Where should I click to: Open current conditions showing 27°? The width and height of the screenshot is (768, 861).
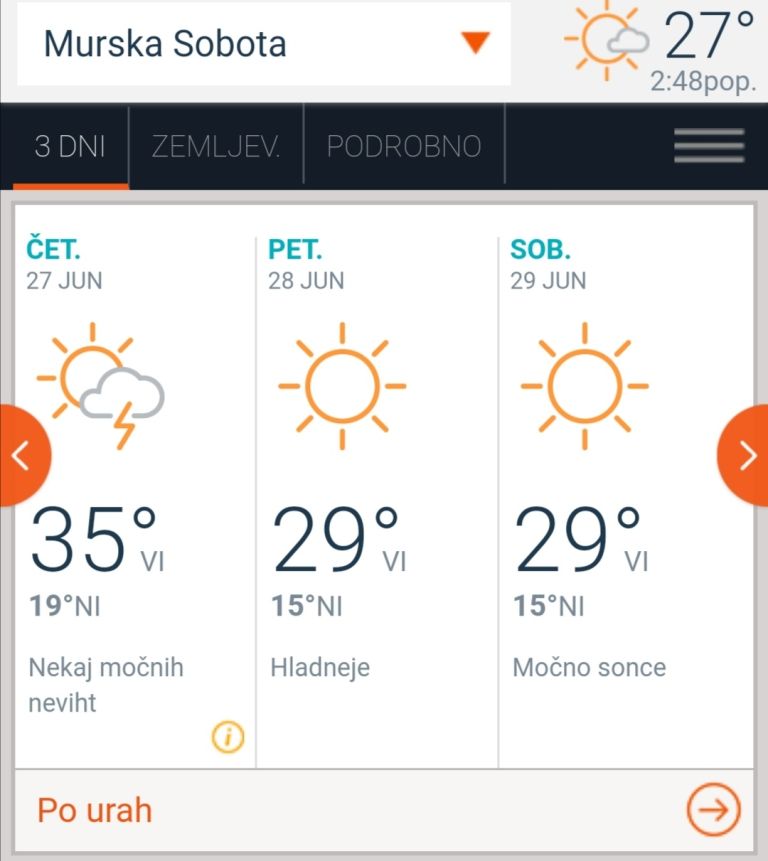pyautogui.click(x=662, y=45)
